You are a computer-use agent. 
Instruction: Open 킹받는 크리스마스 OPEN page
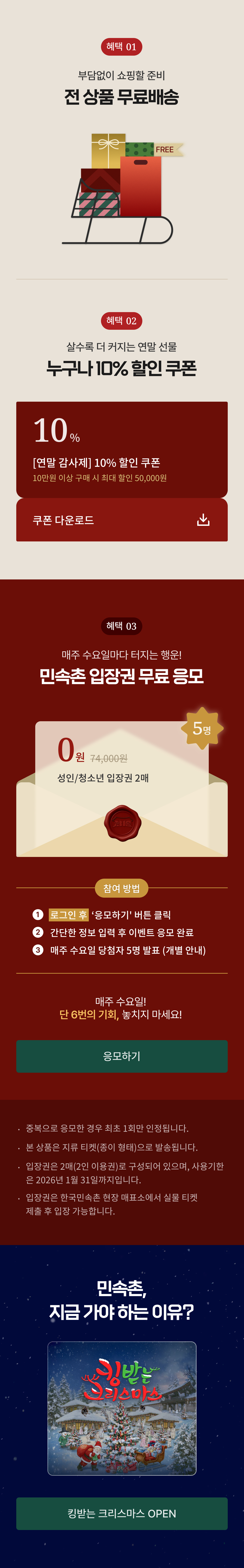click(122, 1513)
